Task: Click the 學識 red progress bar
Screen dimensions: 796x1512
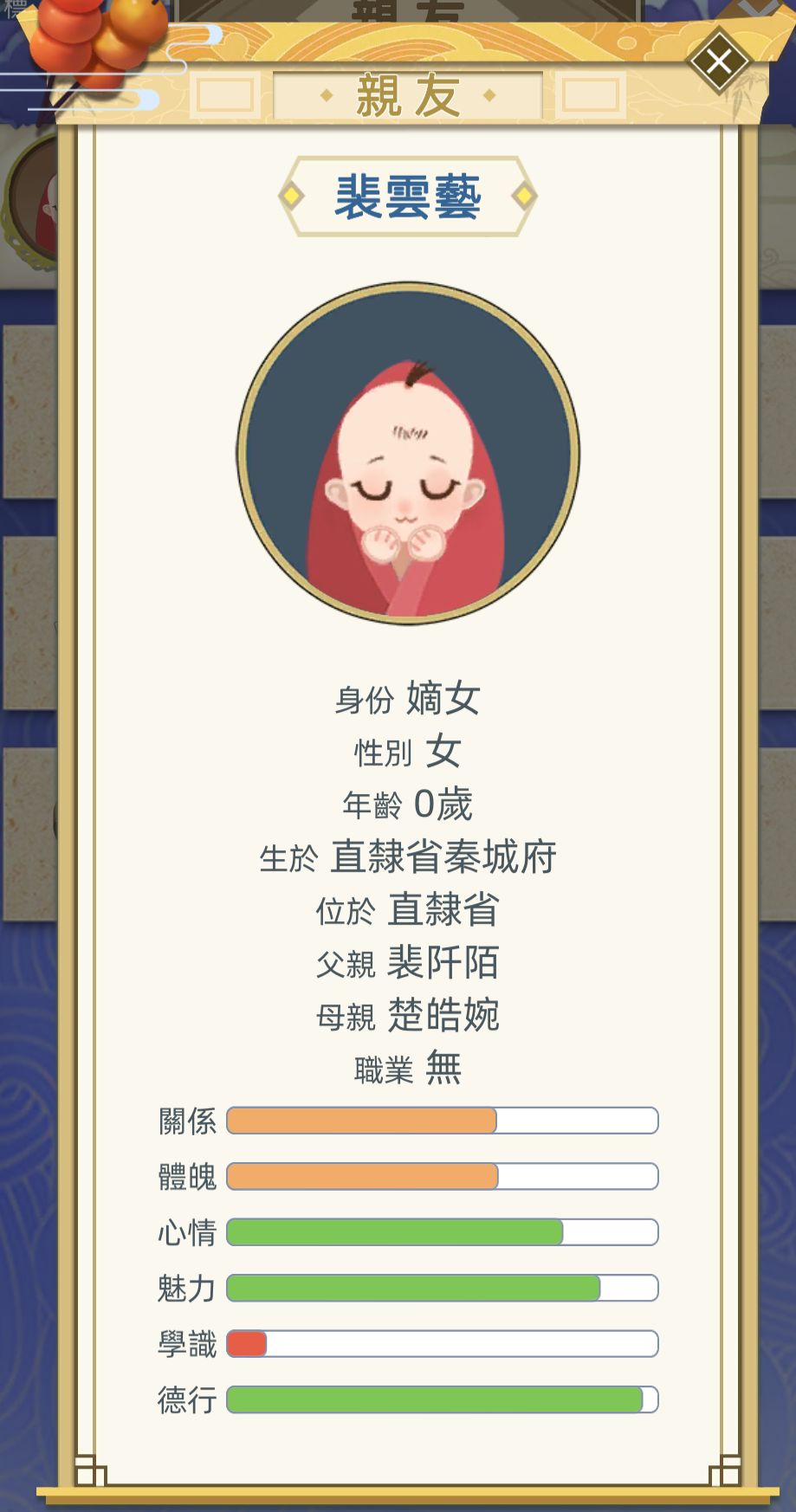Action: (247, 1344)
